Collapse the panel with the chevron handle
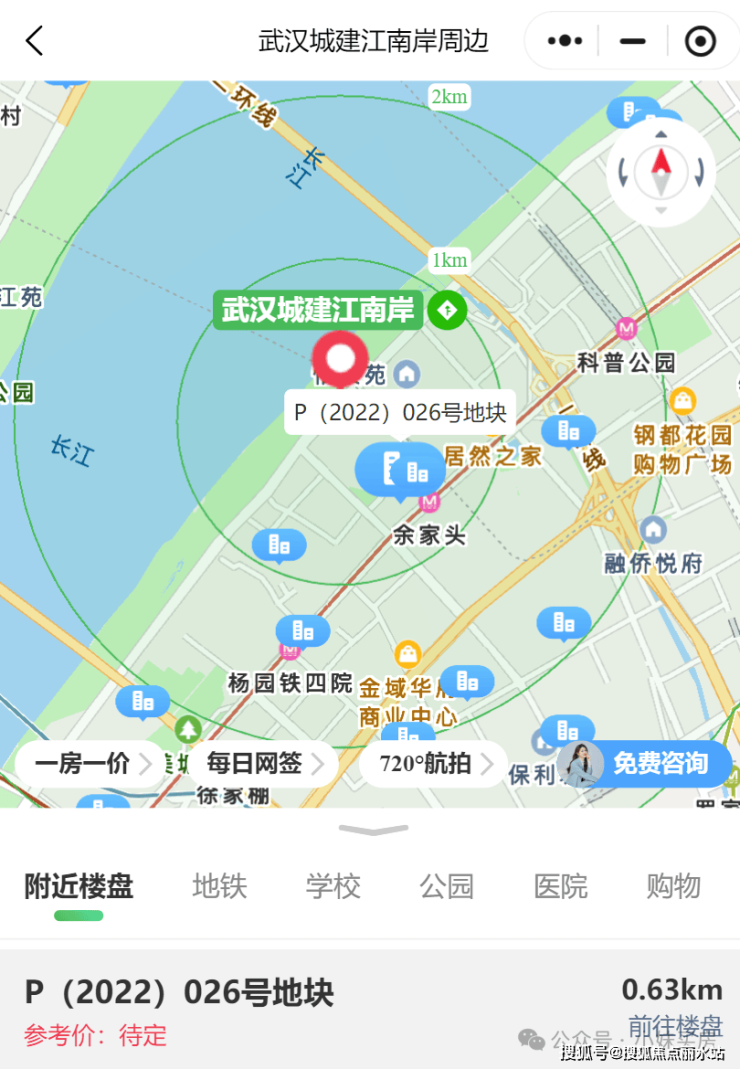Screen dimensions: 740x1069 (x=373, y=830)
